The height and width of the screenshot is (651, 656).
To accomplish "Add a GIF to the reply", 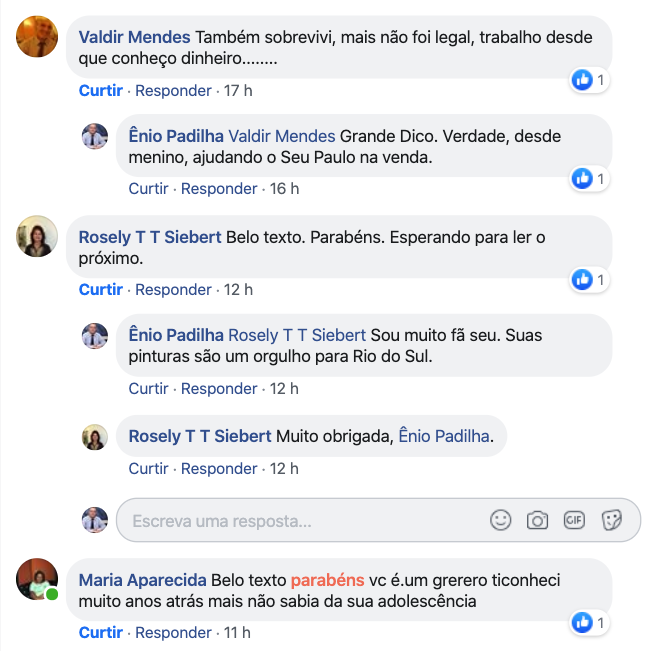I will pos(574,520).
